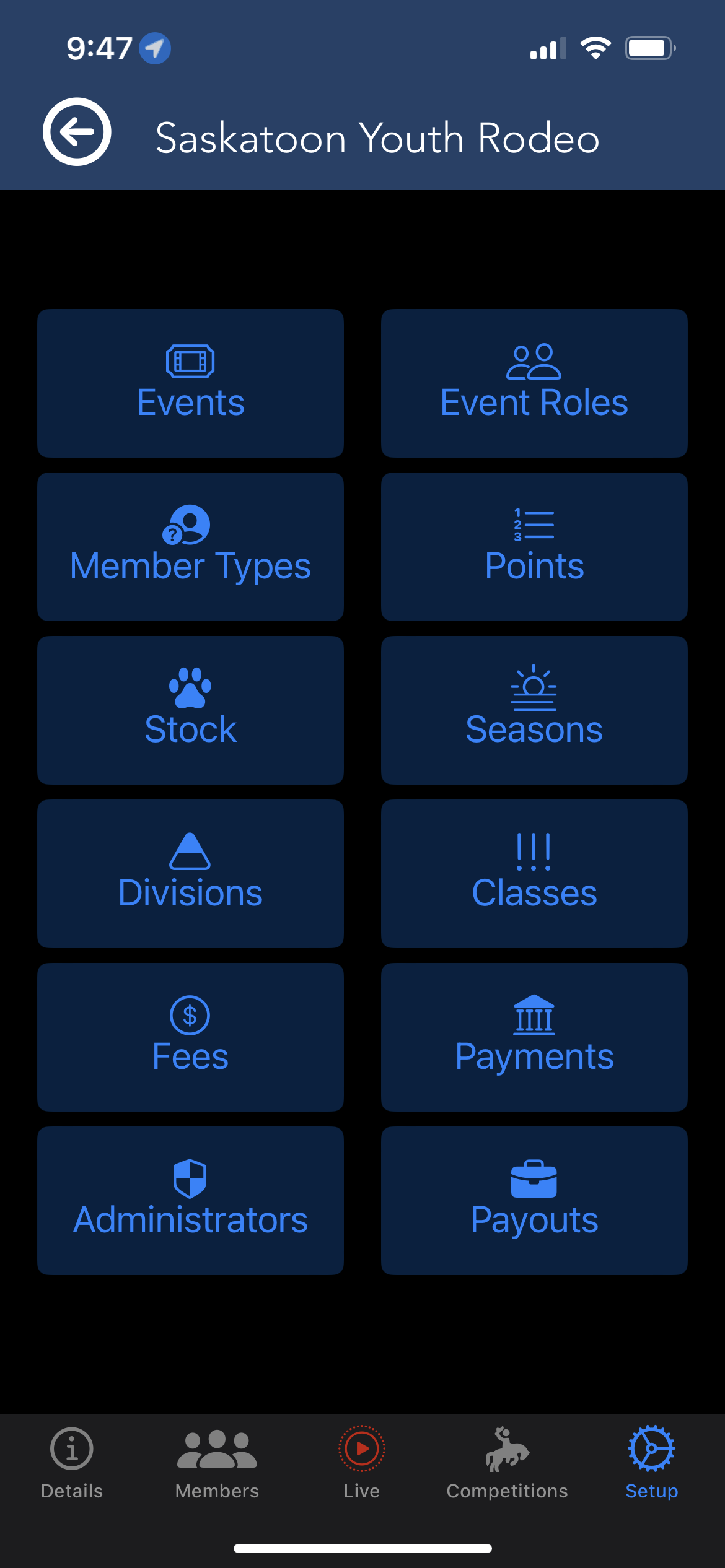The height and width of the screenshot is (1568, 725).
Task: Open Seasons setup
Action: [534, 710]
